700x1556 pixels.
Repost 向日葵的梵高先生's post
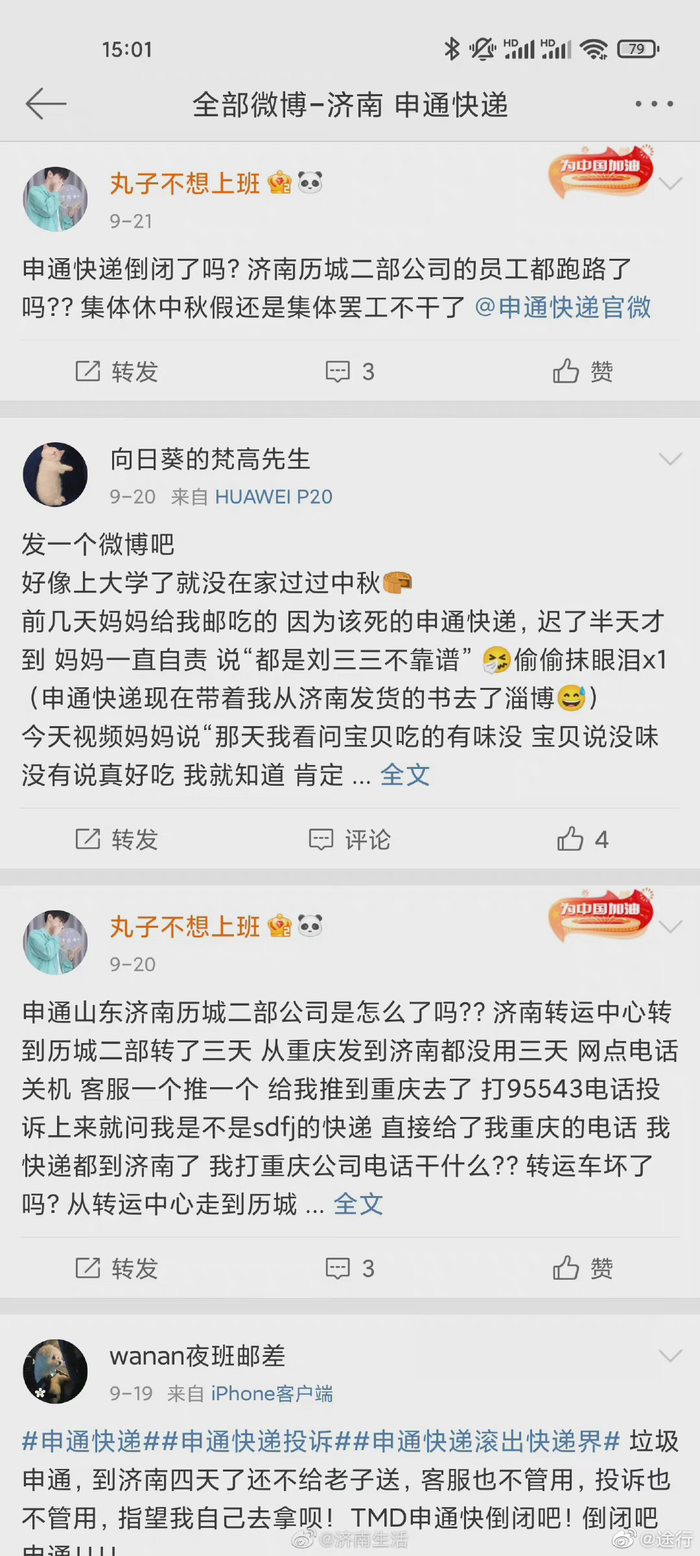pos(117,839)
